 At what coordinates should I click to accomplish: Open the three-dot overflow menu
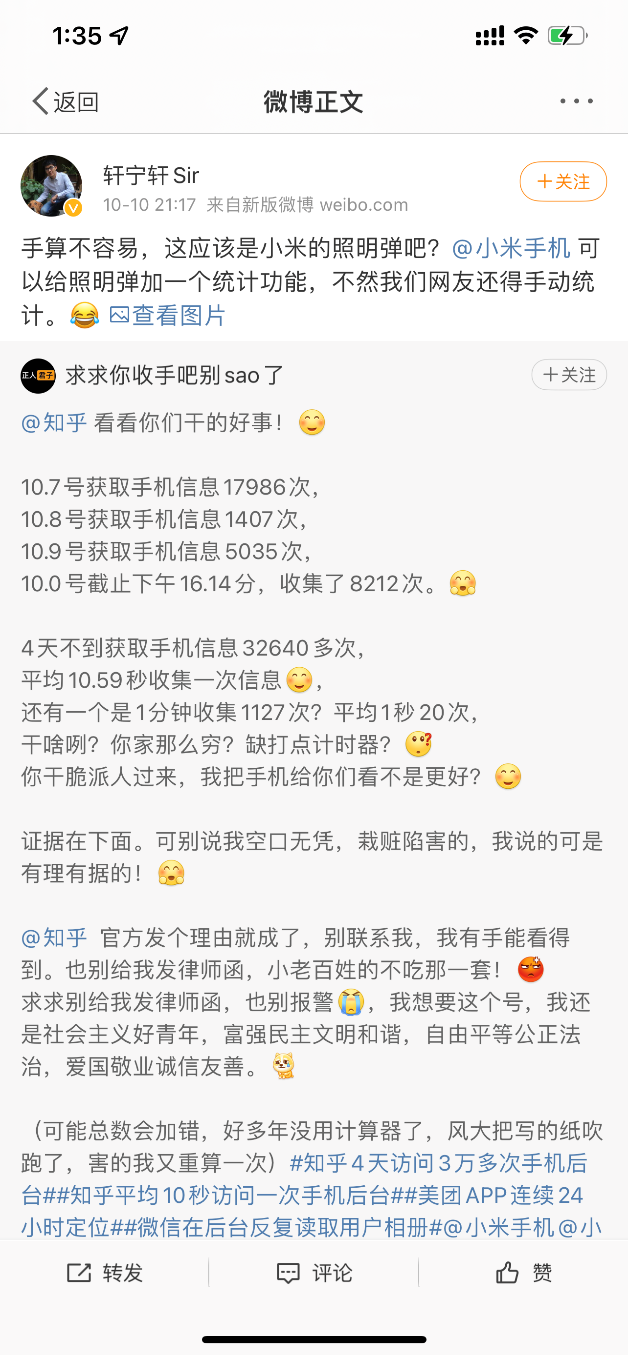coord(577,101)
